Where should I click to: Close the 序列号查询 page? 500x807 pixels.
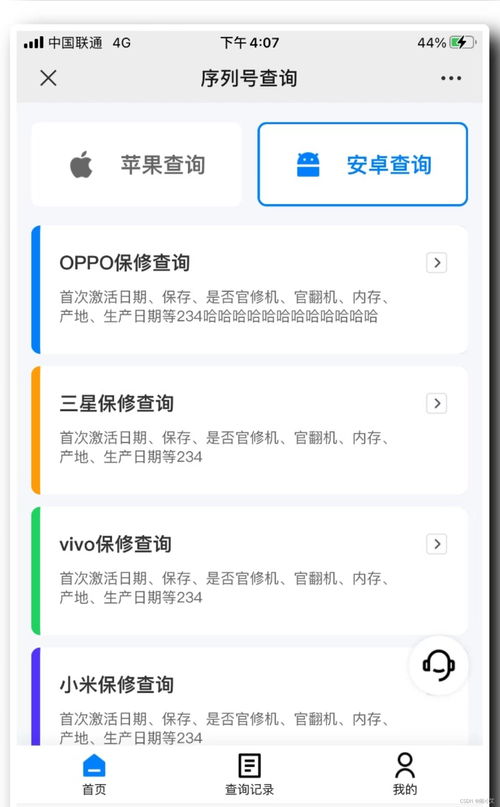point(48,78)
